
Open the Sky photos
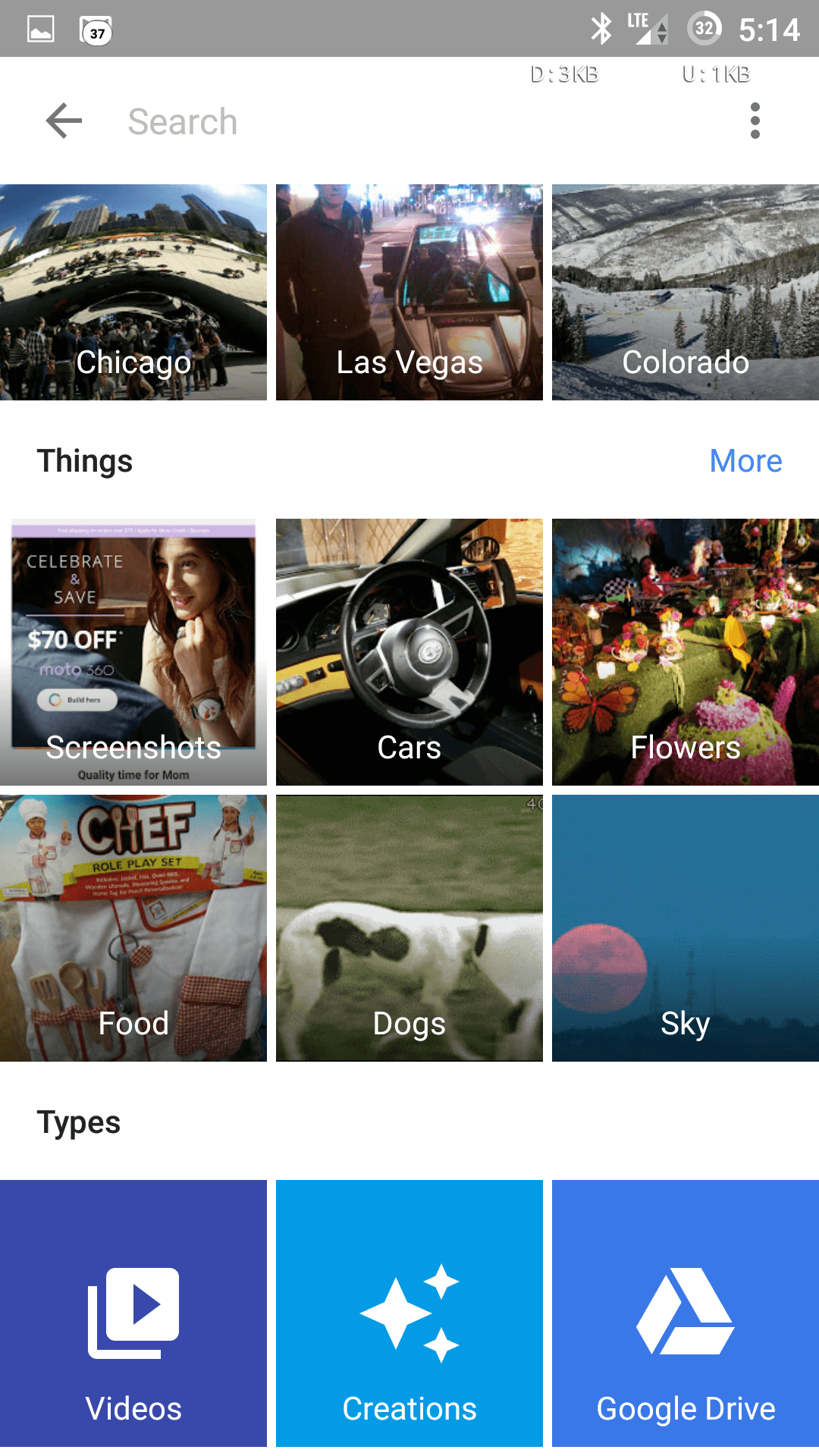686,928
